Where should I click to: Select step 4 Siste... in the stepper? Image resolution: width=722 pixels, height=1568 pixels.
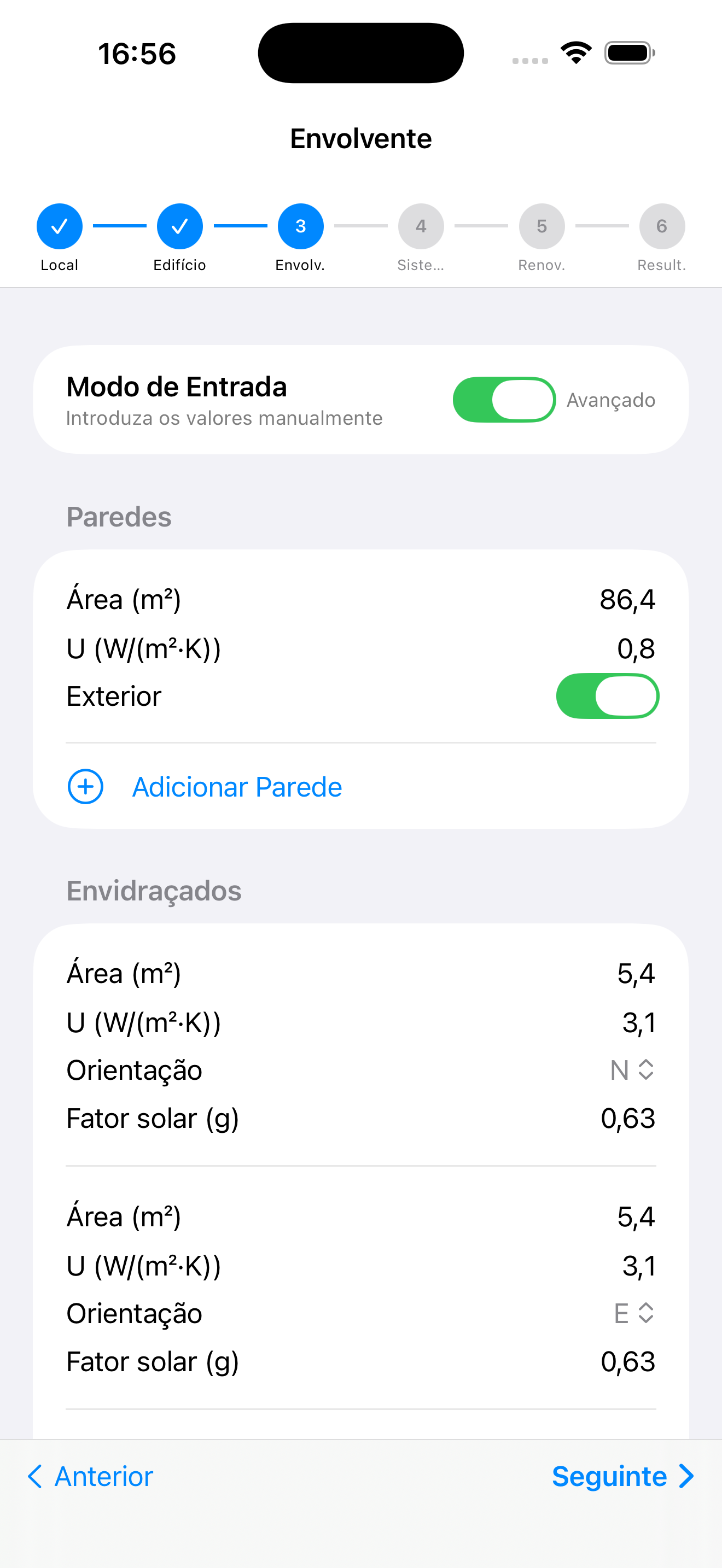(421, 226)
